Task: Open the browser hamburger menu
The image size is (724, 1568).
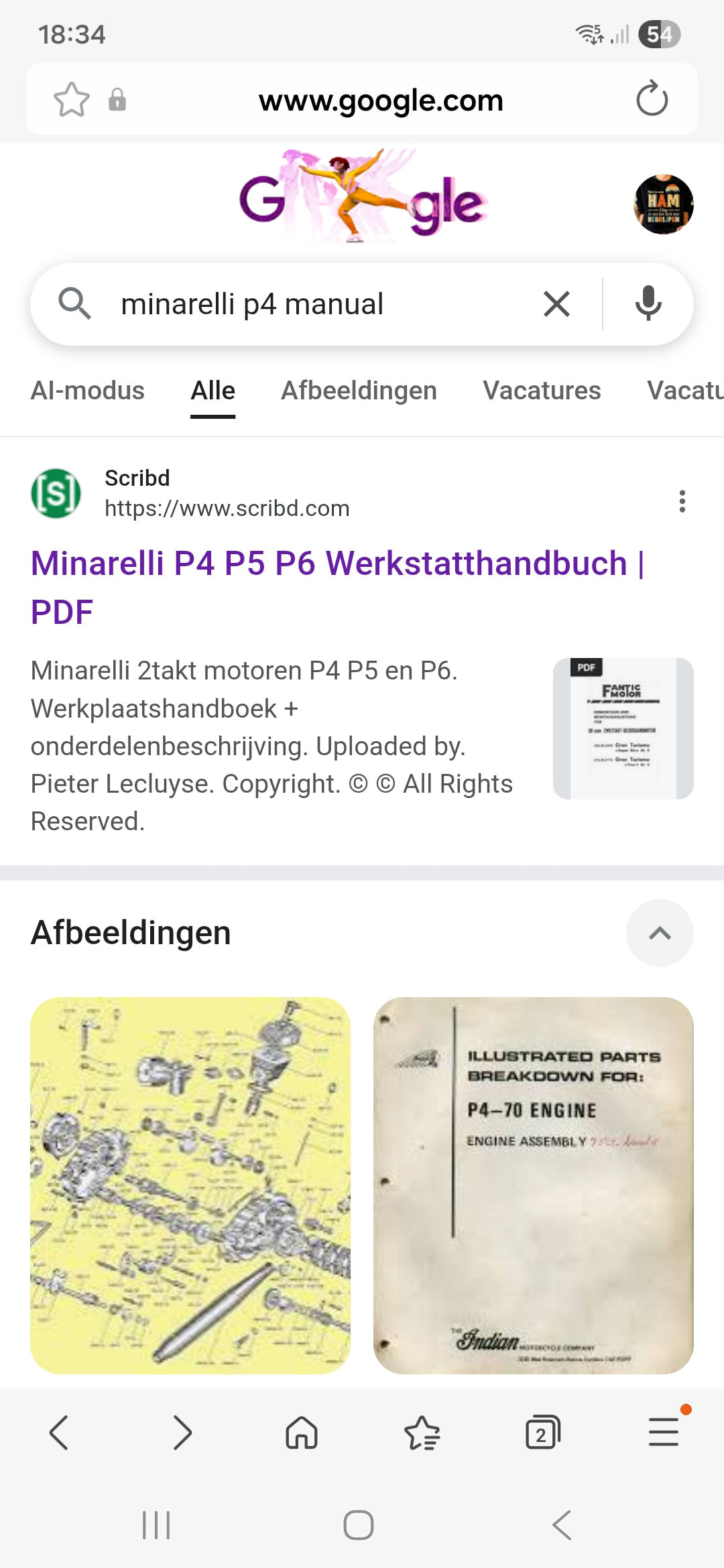Action: (664, 1433)
